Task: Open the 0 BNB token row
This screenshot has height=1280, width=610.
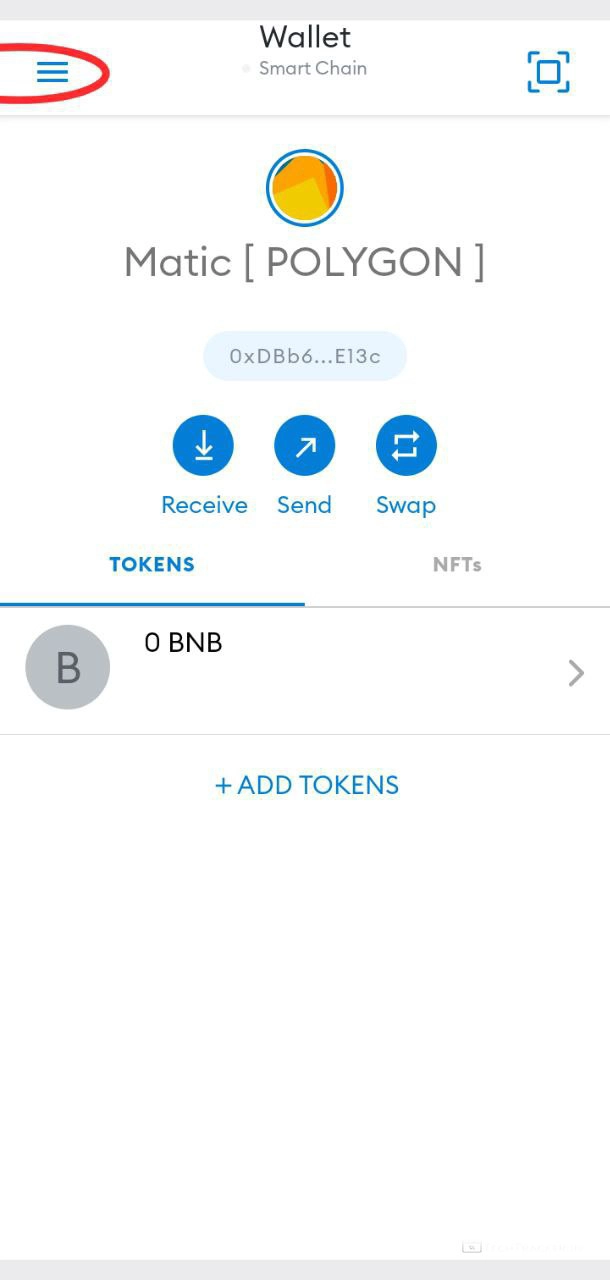Action: pos(305,670)
